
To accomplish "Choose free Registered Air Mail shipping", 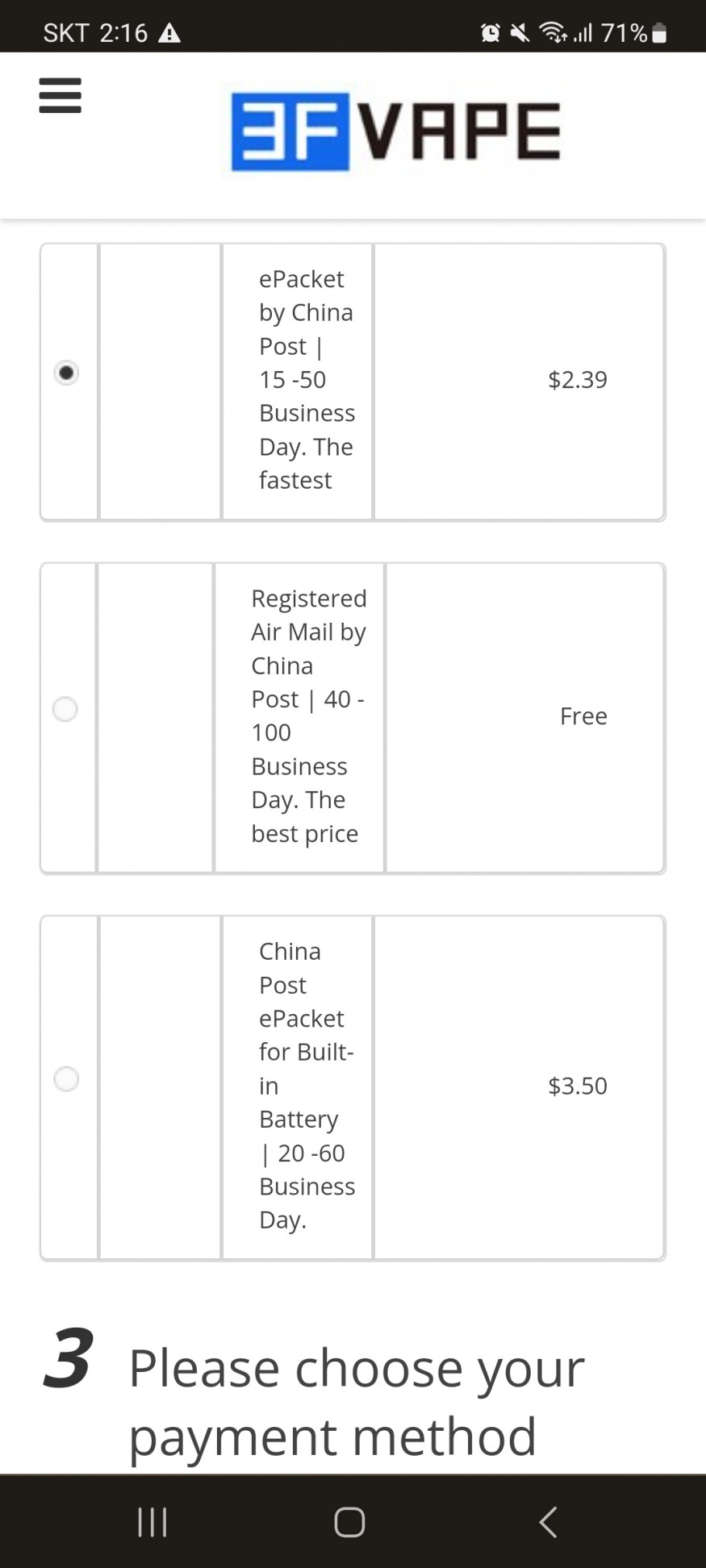I will pyautogui.click(x=65, y=709).
